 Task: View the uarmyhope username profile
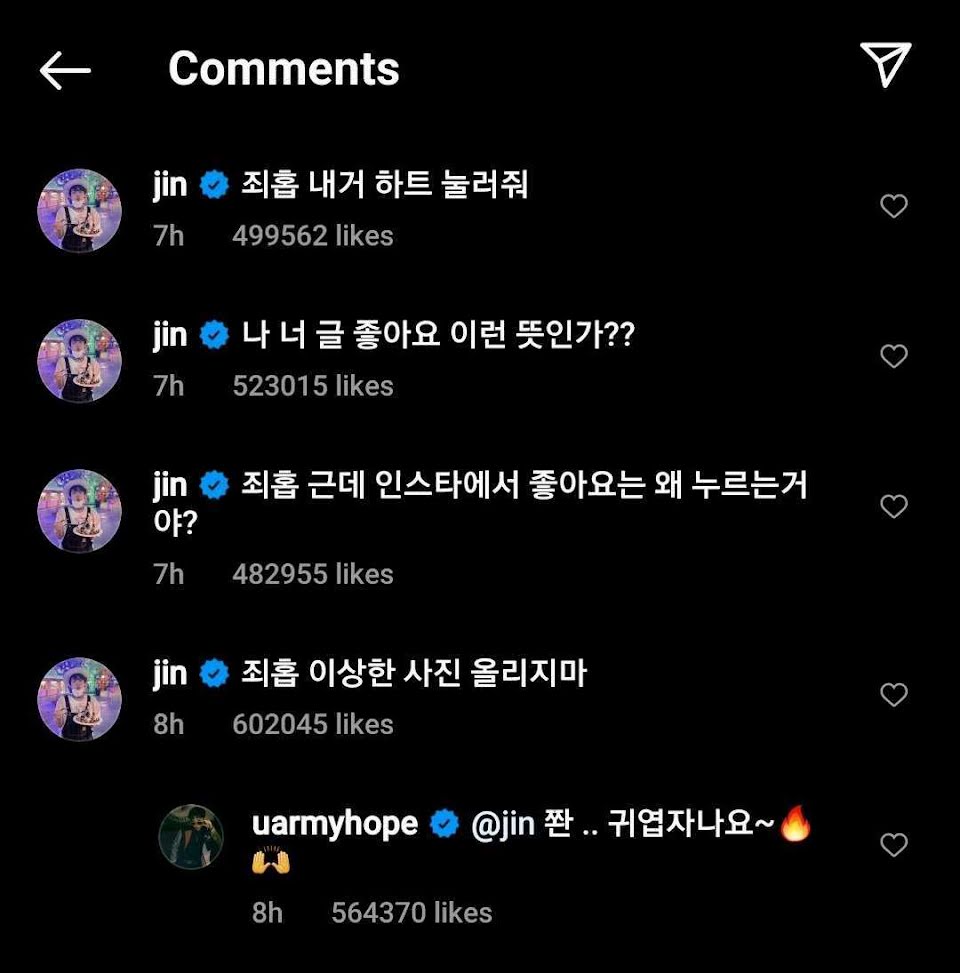coord(335,825)
